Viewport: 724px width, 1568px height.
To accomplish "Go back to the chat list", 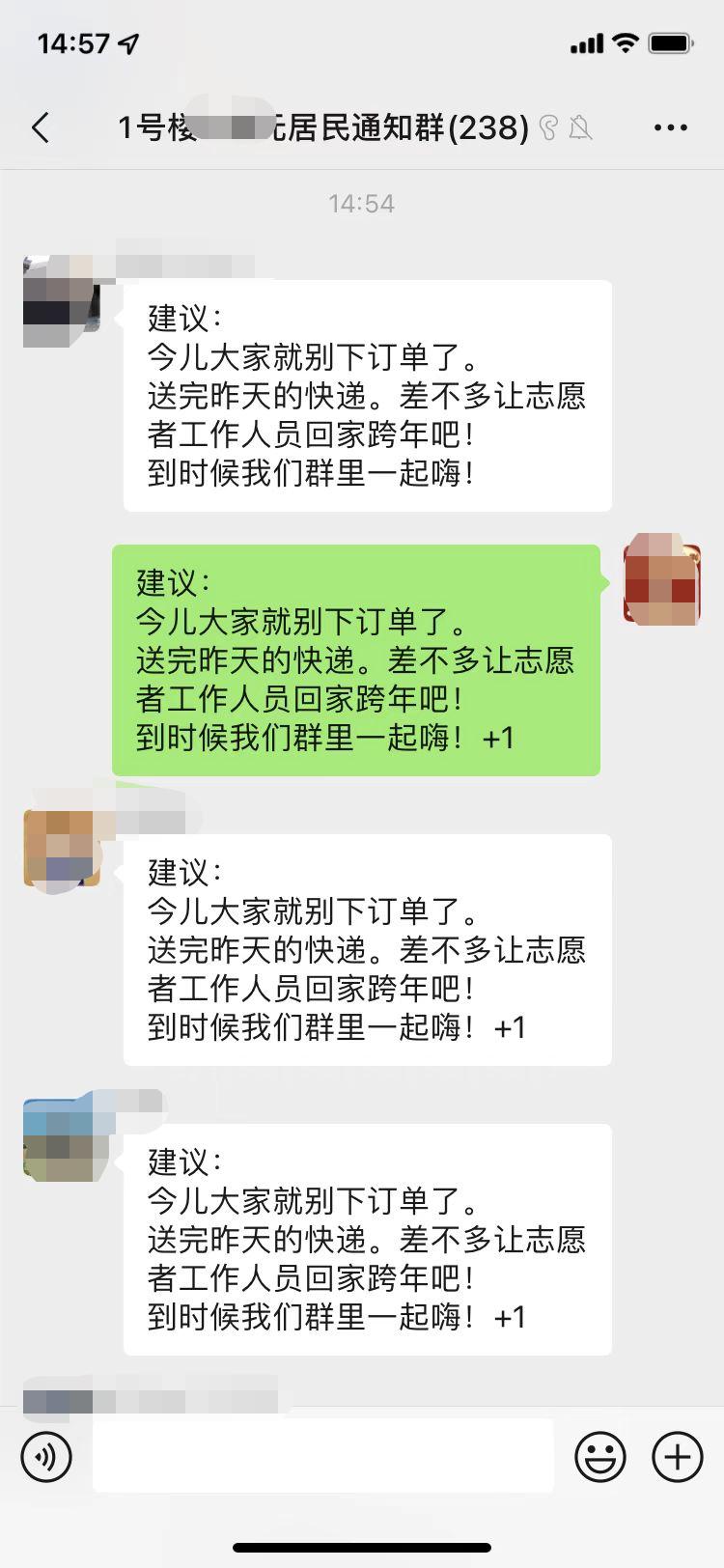I will [x=41, y=127].
